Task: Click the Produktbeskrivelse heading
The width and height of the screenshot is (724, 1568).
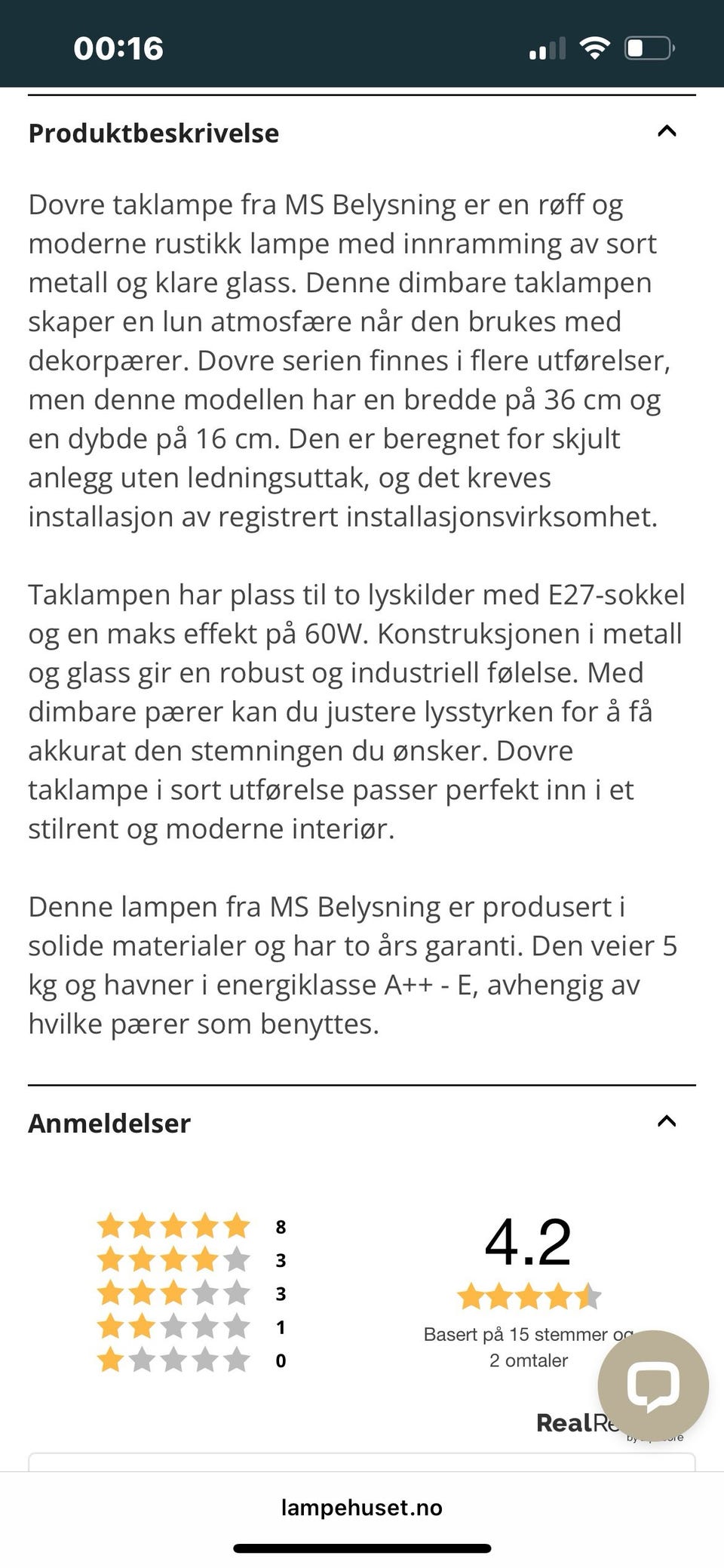Action: 153,133
